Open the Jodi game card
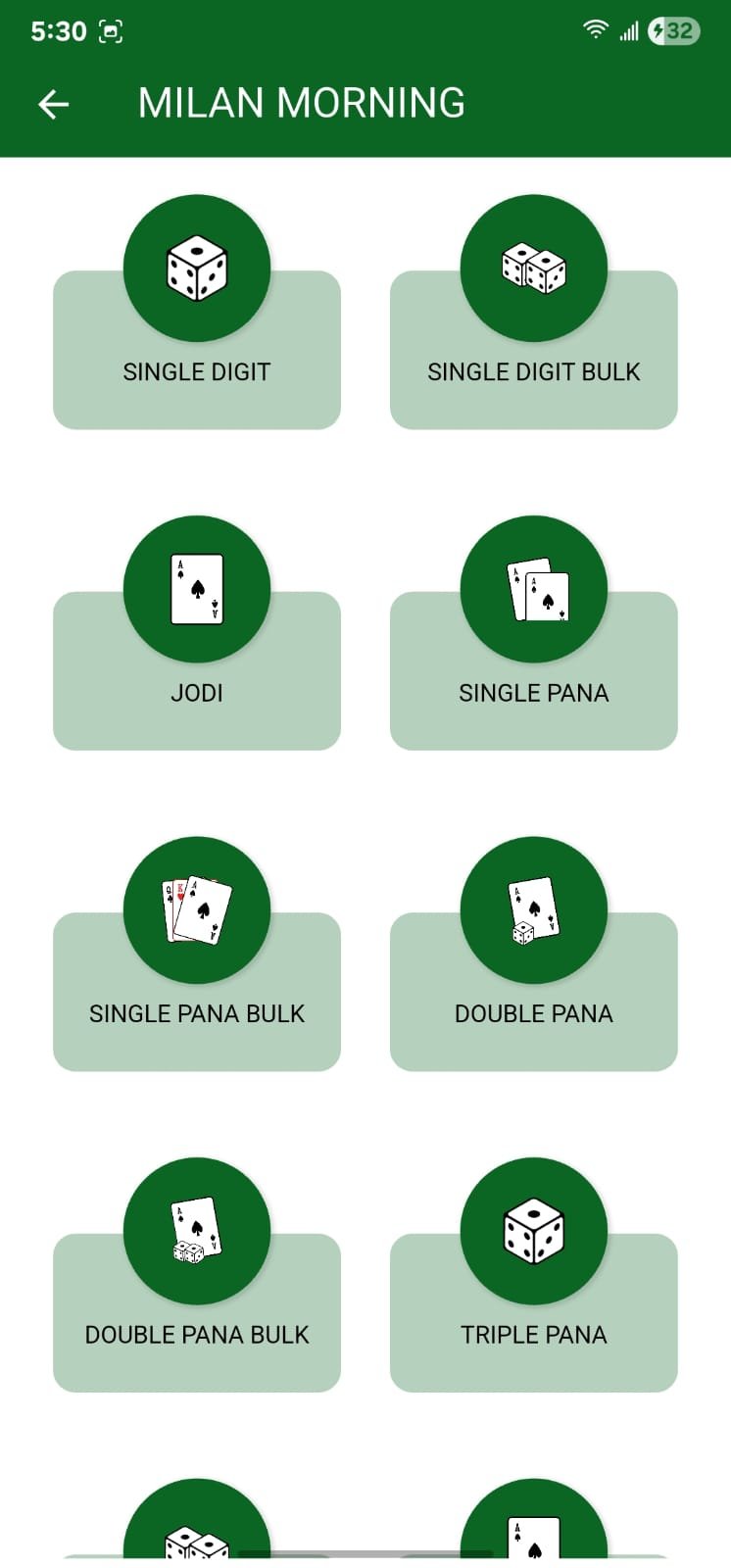 pos(197,655)
